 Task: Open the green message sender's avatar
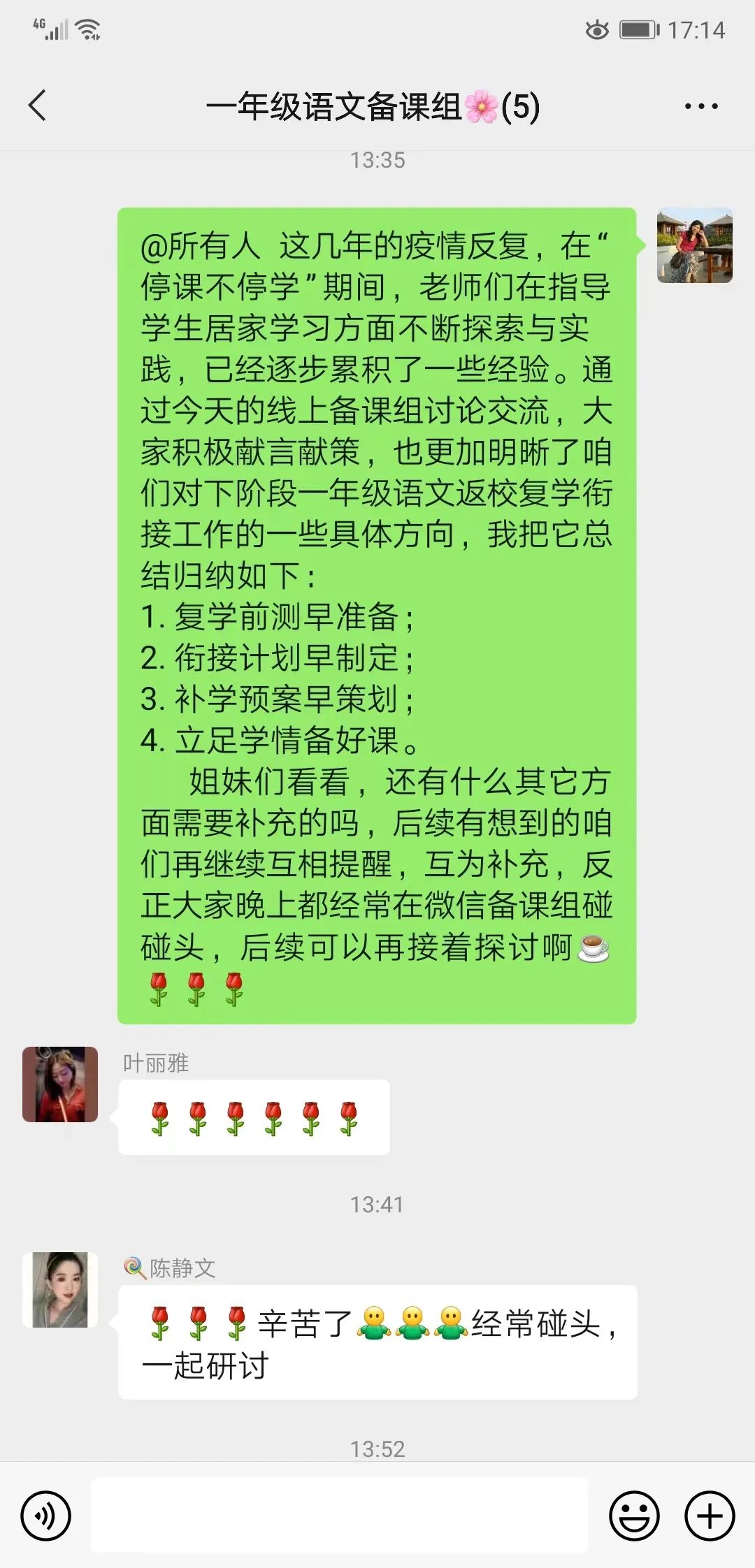(x=694, y=245)
